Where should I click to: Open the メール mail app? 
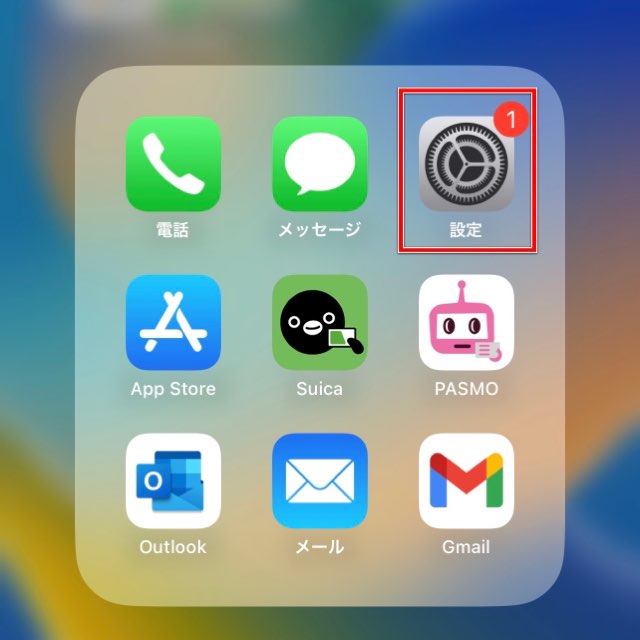[319, 481]
